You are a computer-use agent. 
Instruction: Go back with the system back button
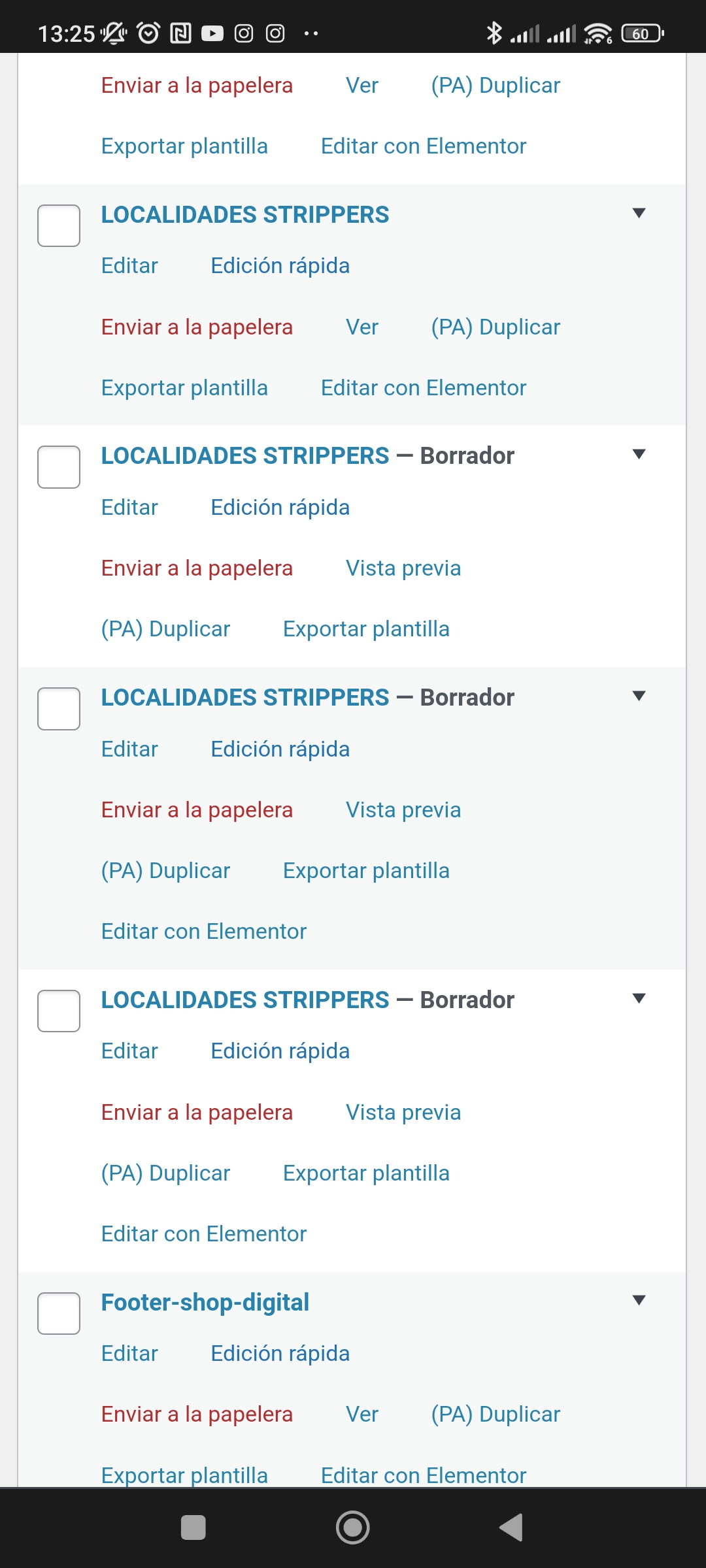pyautogui.click(x=511, y=1527)
